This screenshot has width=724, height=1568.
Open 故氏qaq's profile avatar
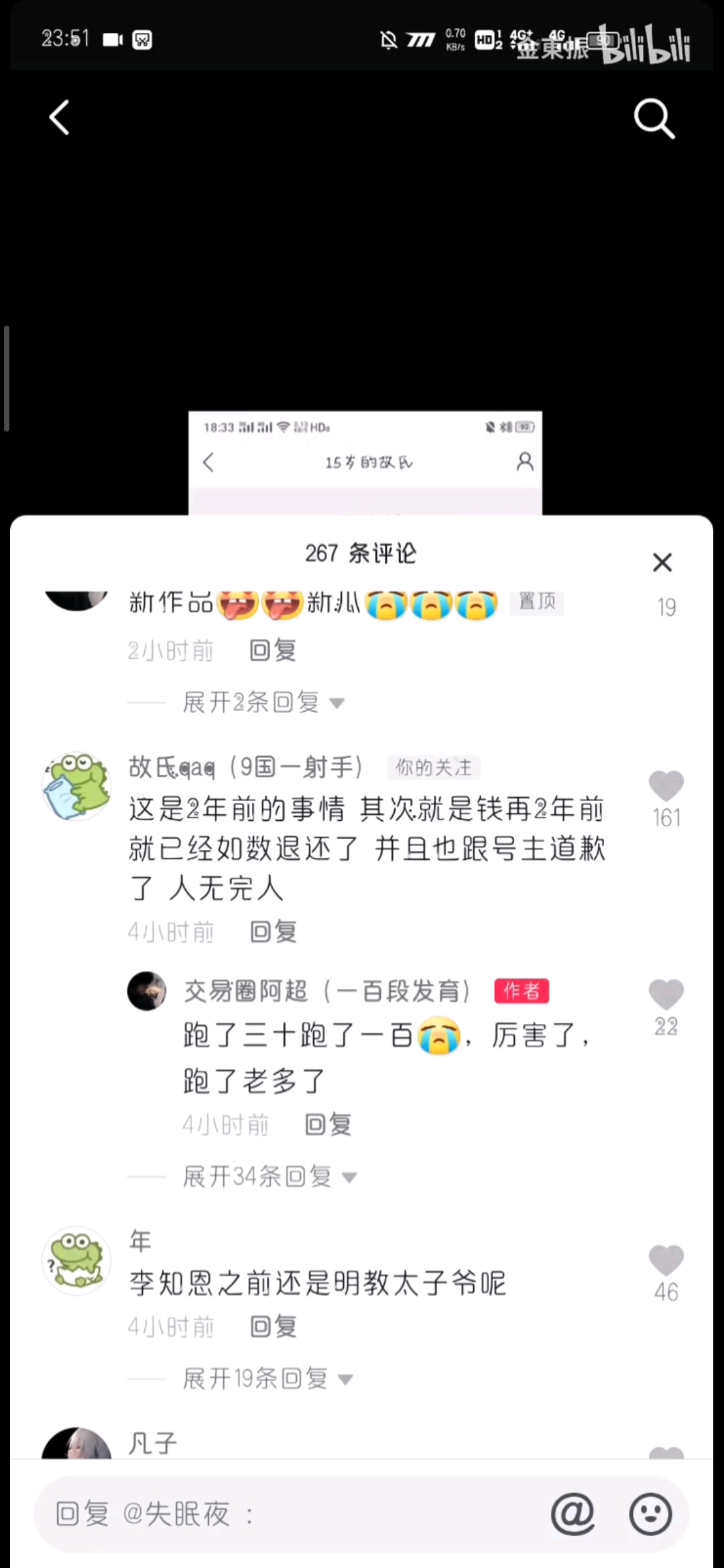tap(76, 786)
